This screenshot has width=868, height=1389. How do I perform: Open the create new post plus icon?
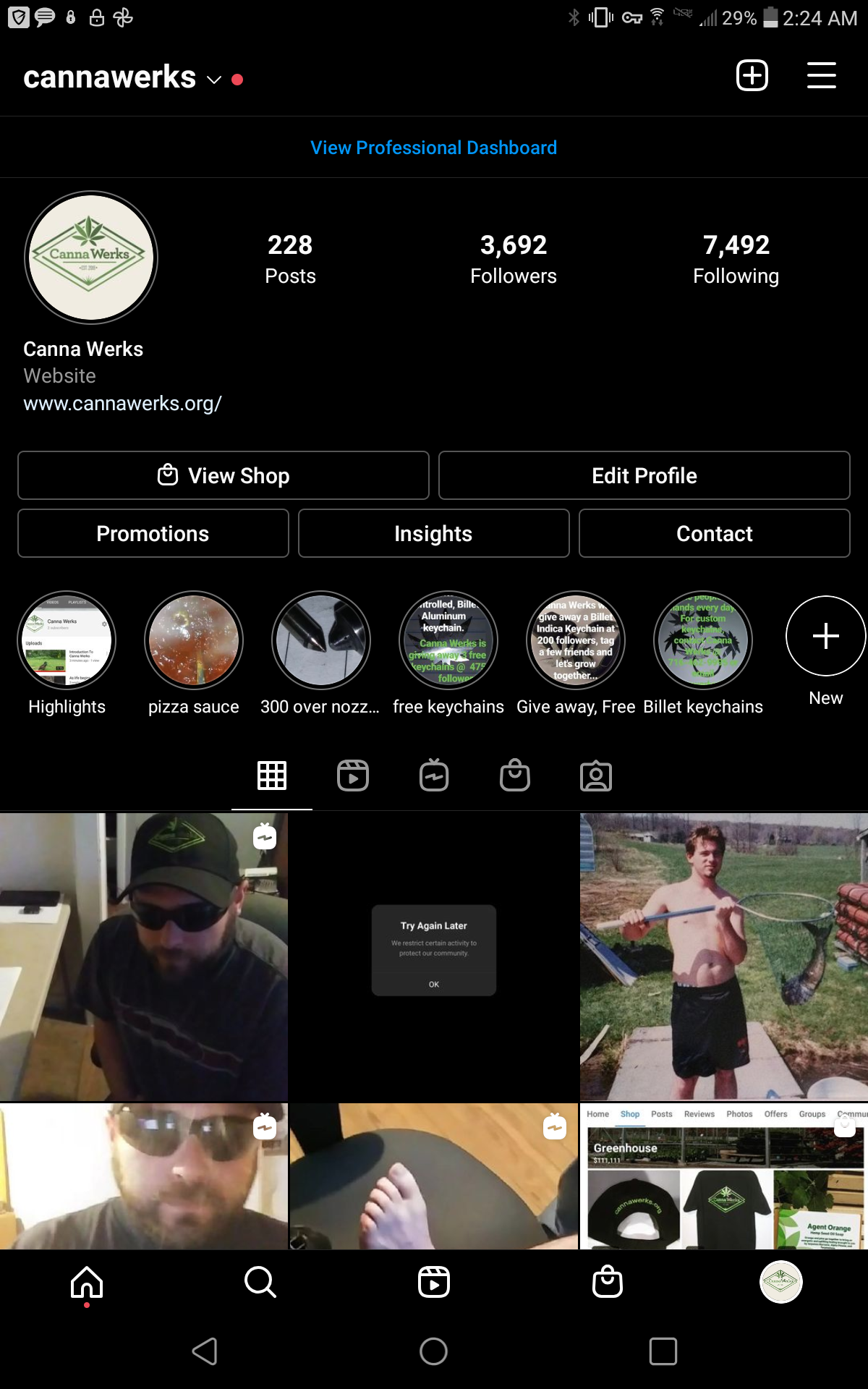[752, 75]
